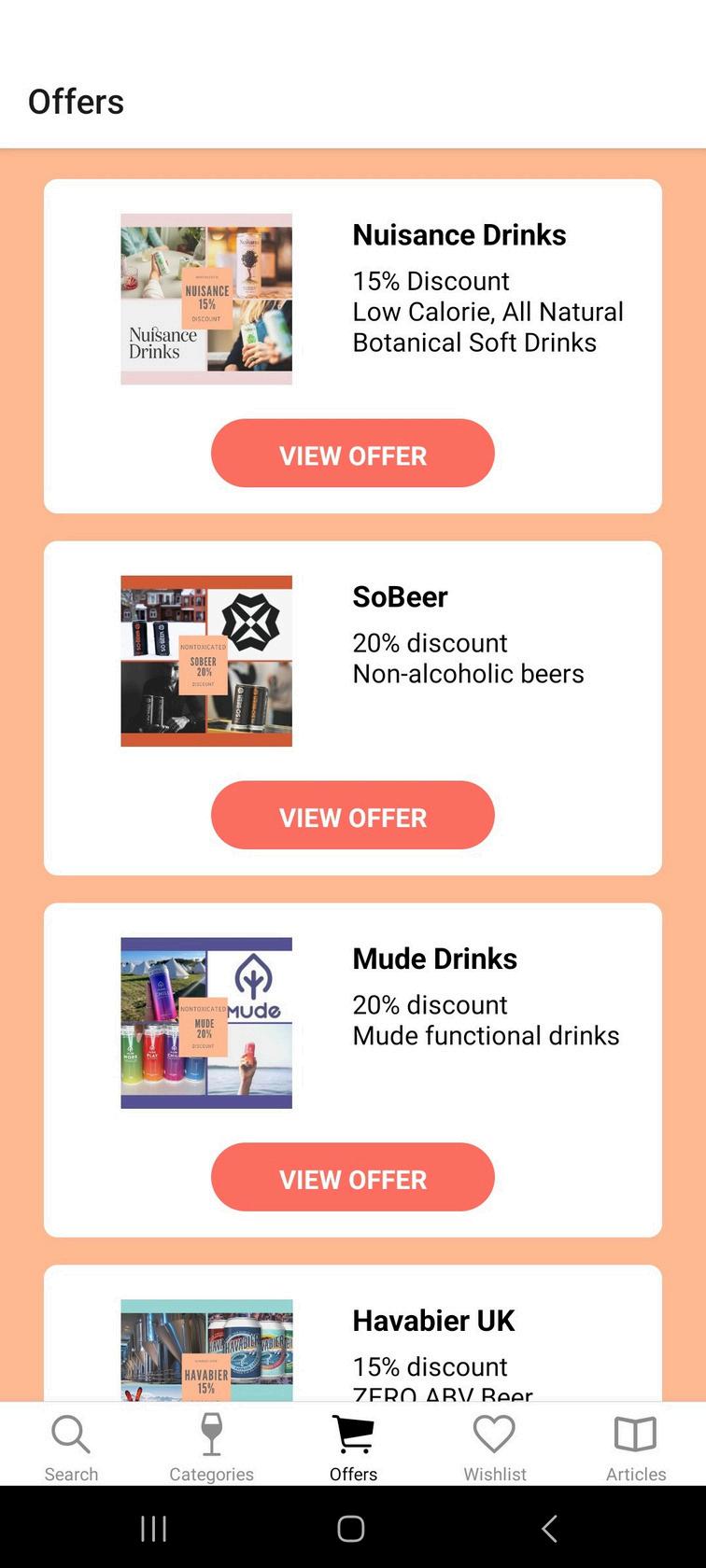Switch to the Search tab
The width and height of the screenshot is (706, 1568).
(x=71, y=1446)
